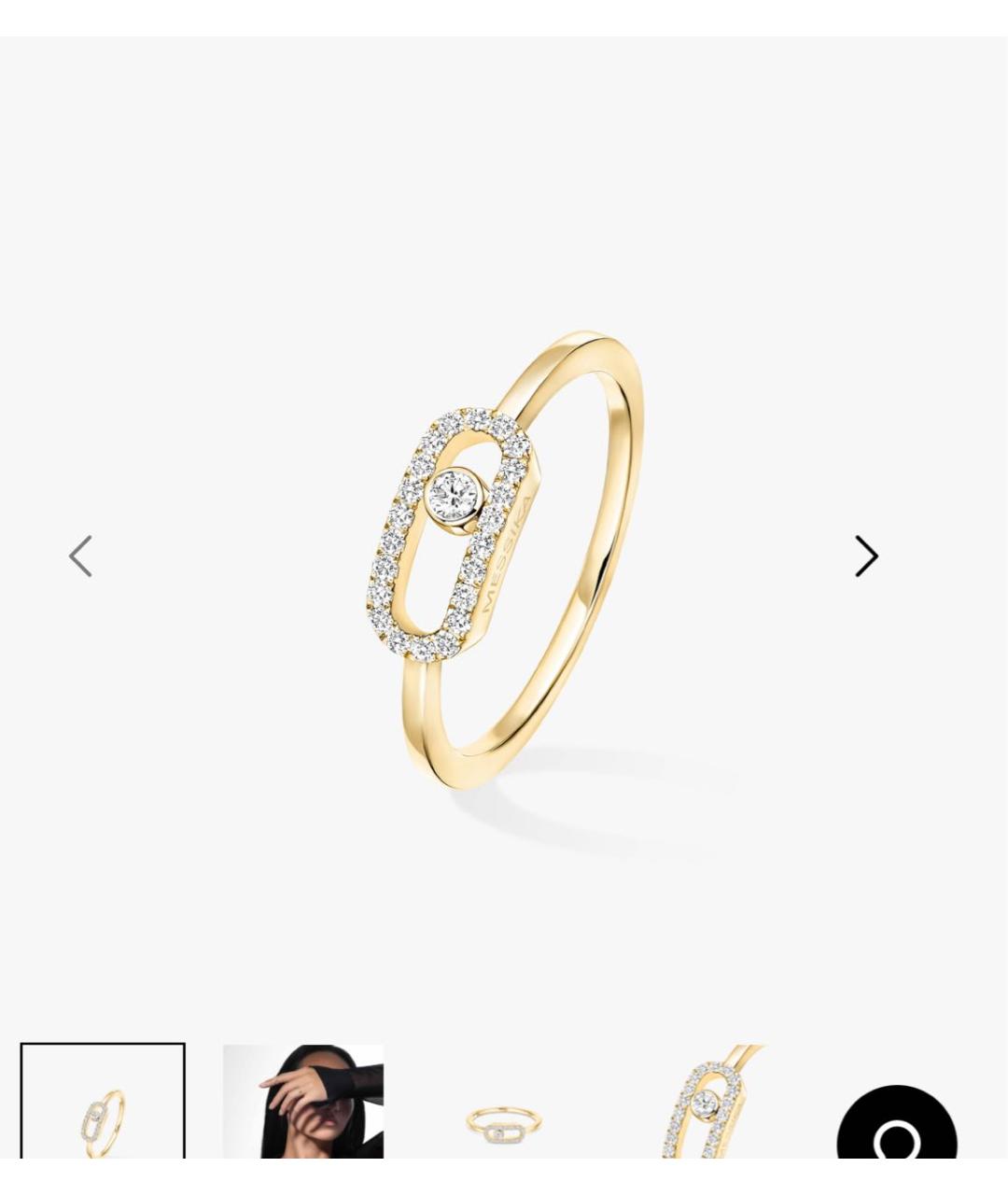Open the model photo thumbnail

coord(303,1102)
